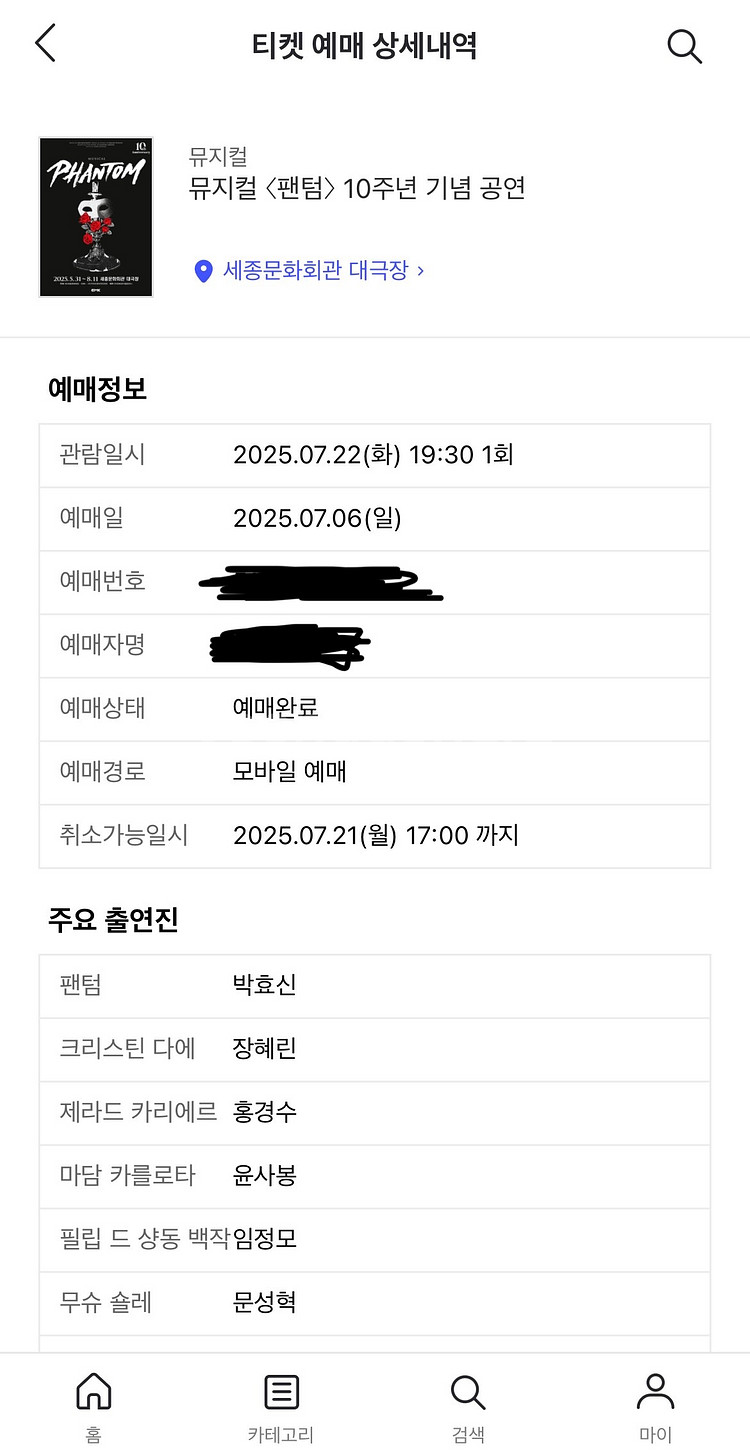The image size is (750, 1456).
Task: Go back using the back arrow
Action: tap(46, 45)
